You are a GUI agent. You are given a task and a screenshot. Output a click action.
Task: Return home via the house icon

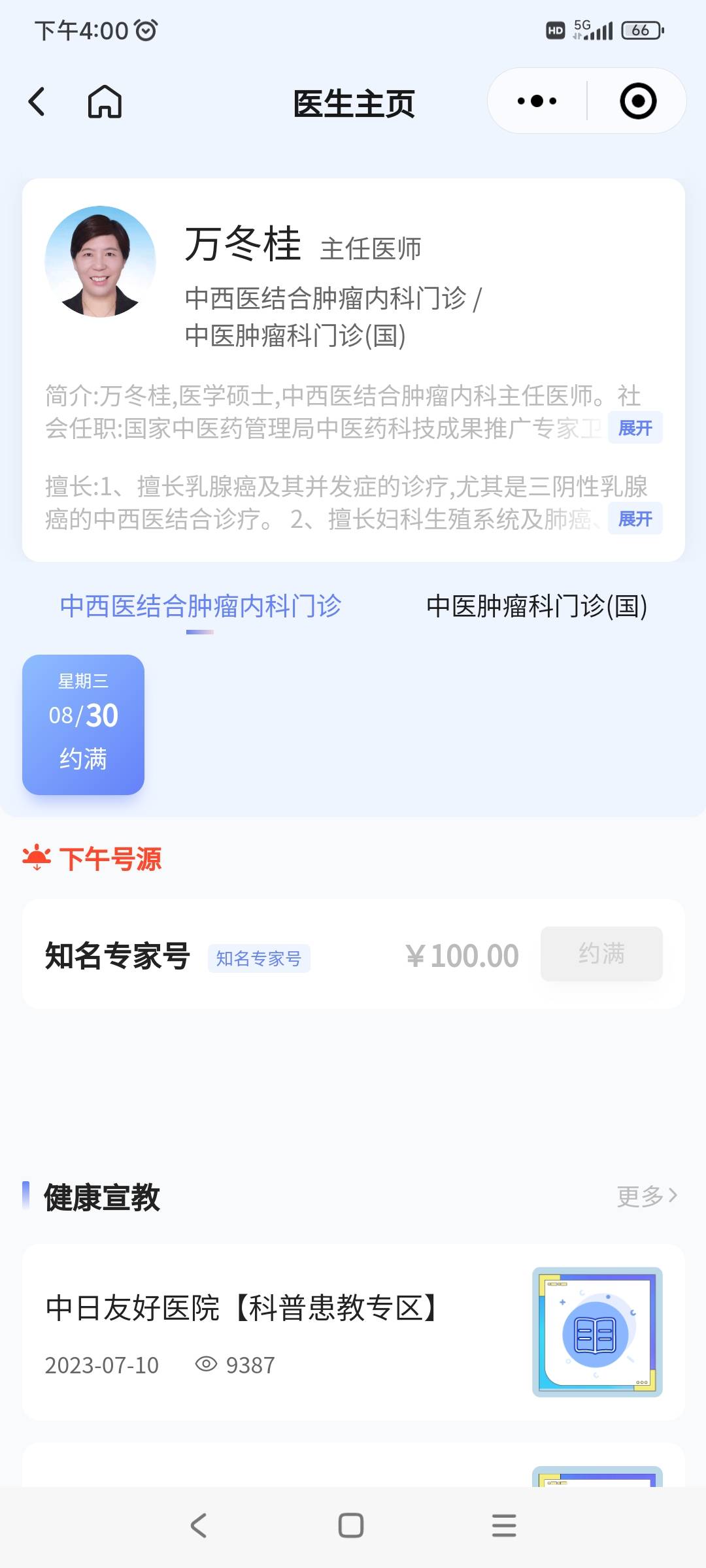pos(105,101)
